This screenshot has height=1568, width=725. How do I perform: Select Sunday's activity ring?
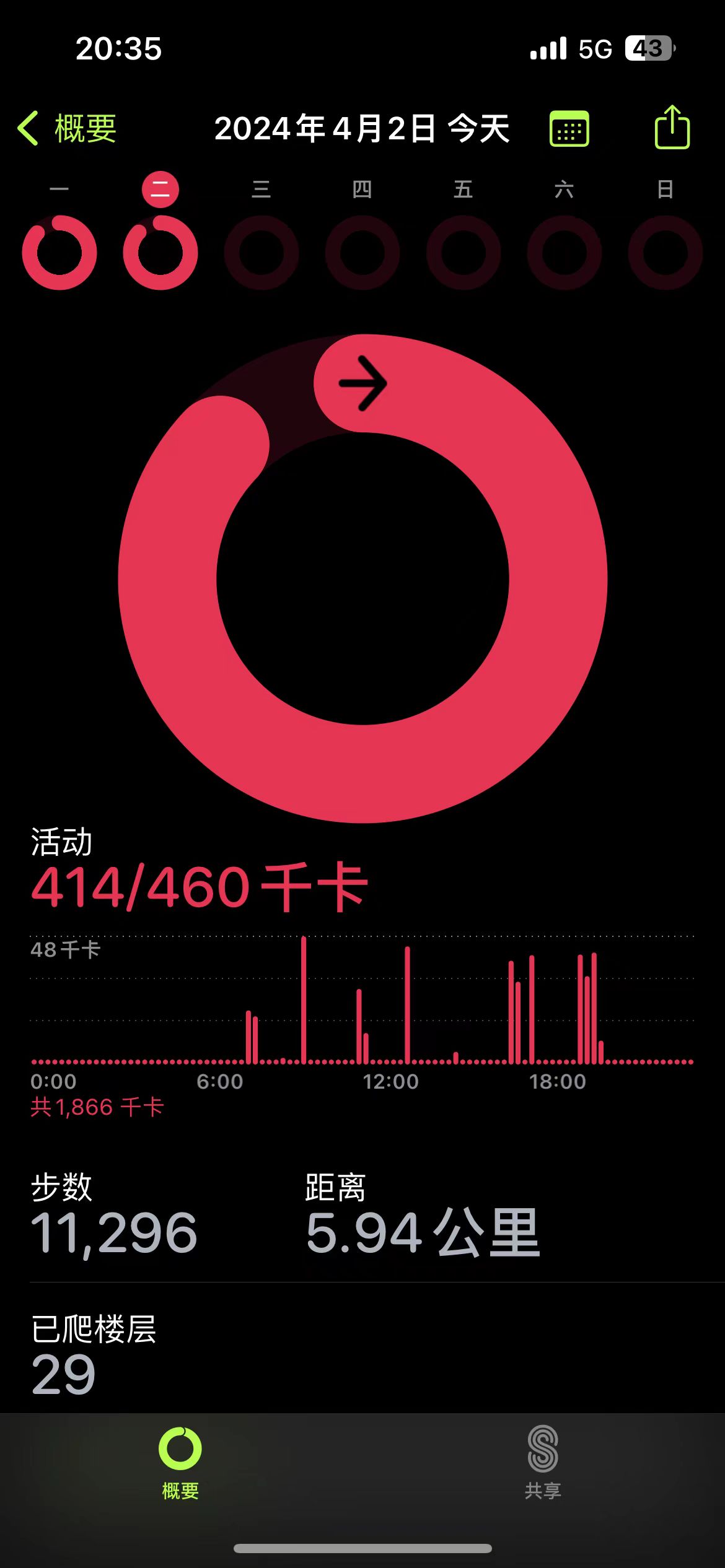666,252
